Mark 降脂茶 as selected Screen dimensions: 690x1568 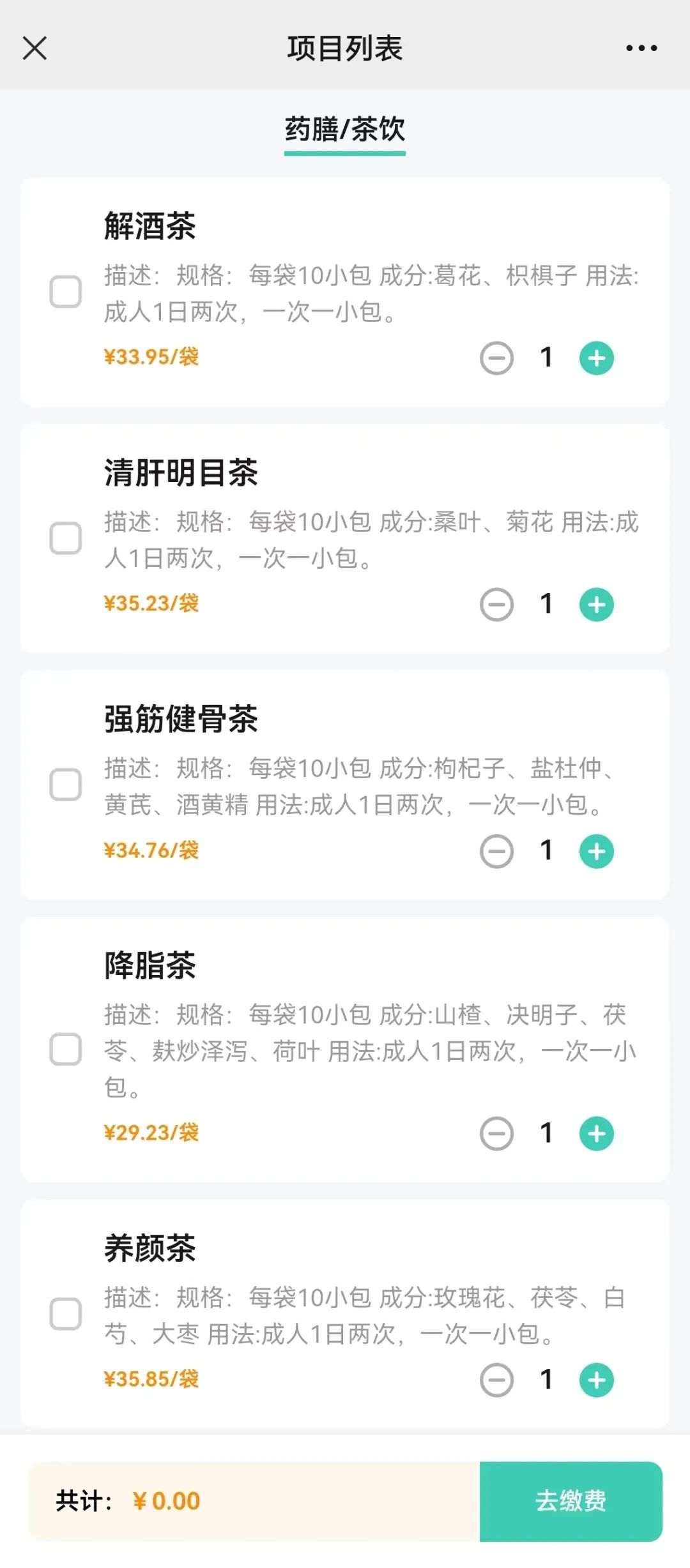(66, 1049)
